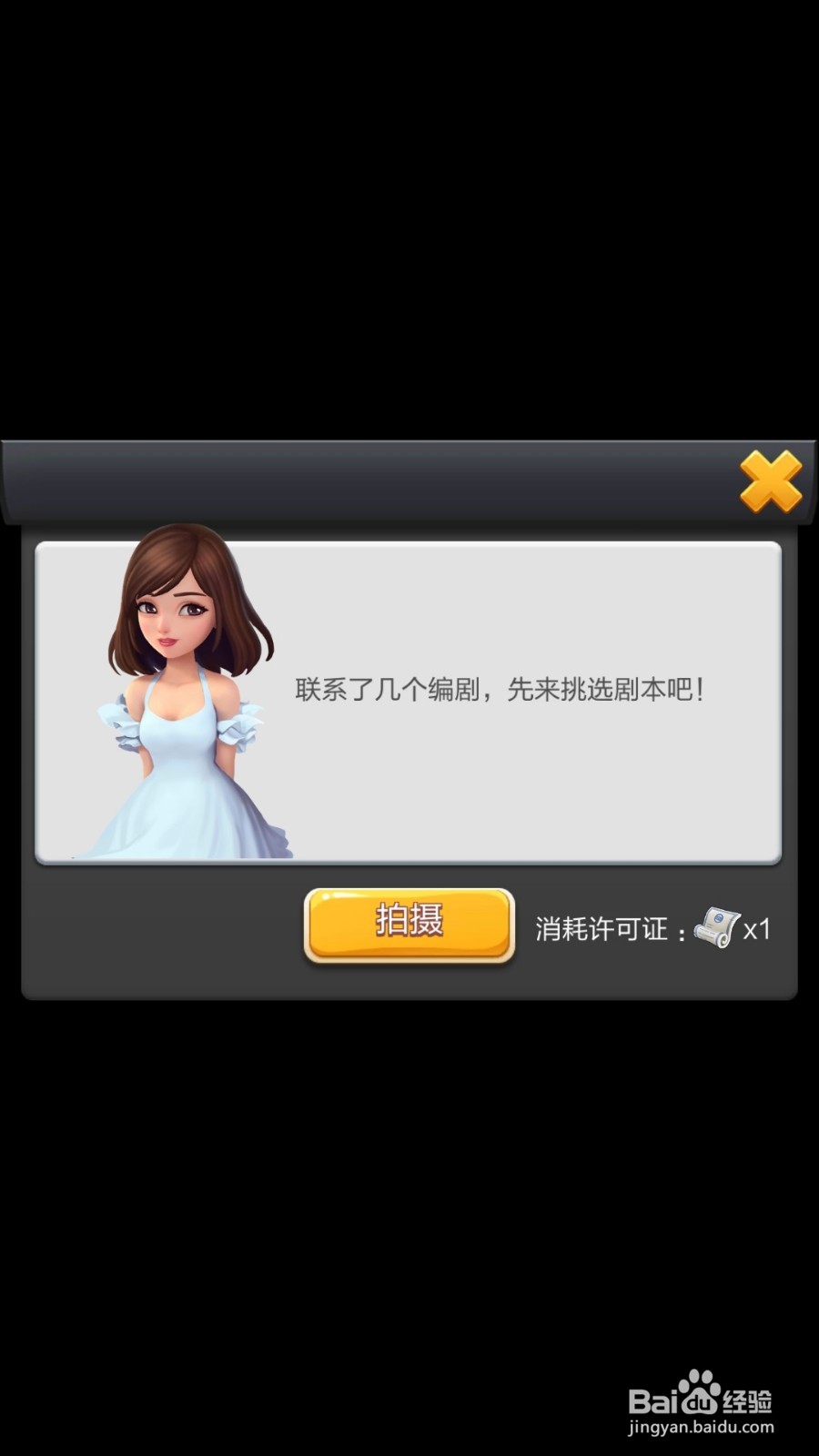Select the girl's face in the dialog panel

(x=175, y=619)
